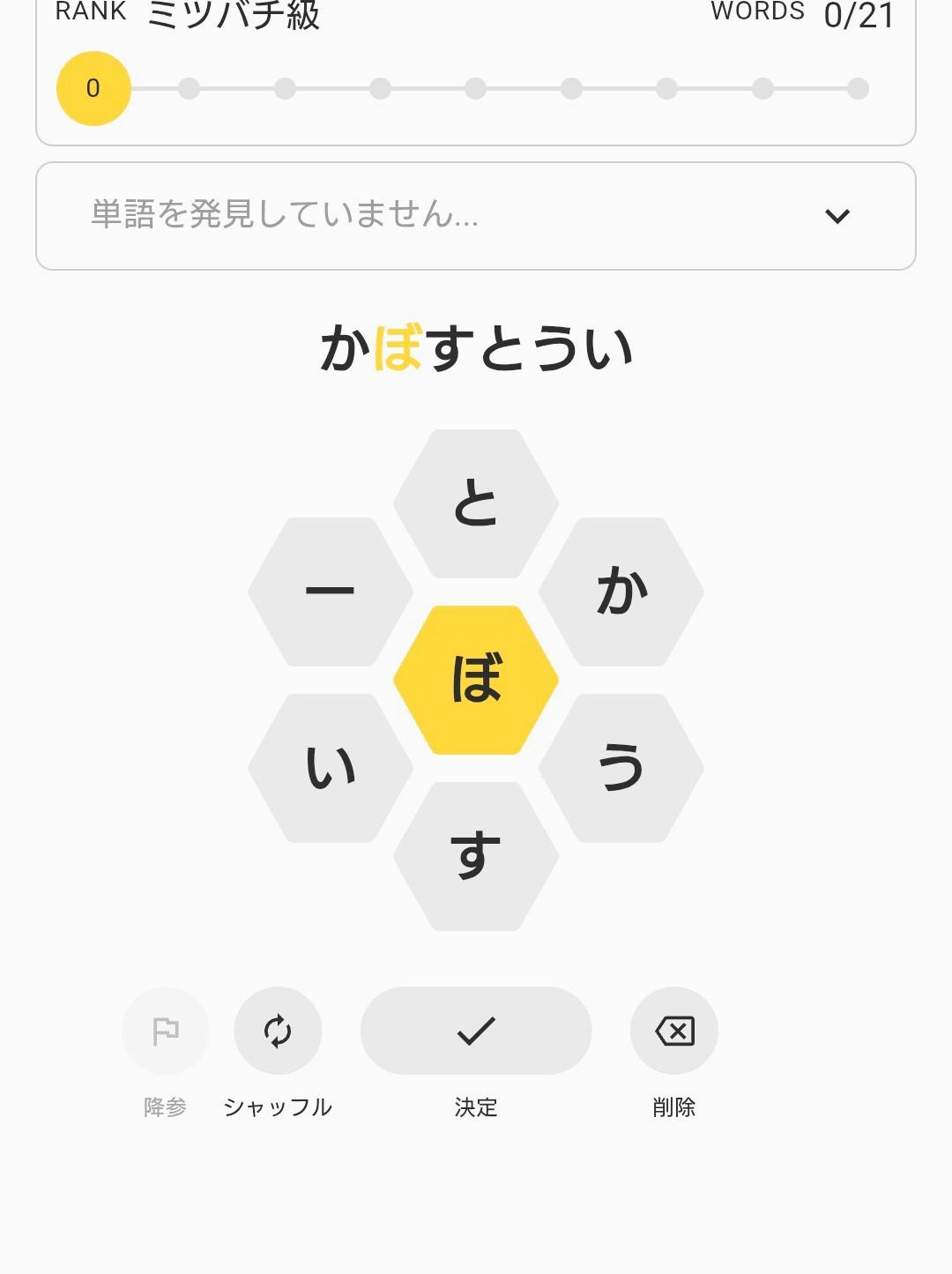Shuffle the letters with シャッフル
This screenshot has height=1274, width=952.
pos(278,1031)
